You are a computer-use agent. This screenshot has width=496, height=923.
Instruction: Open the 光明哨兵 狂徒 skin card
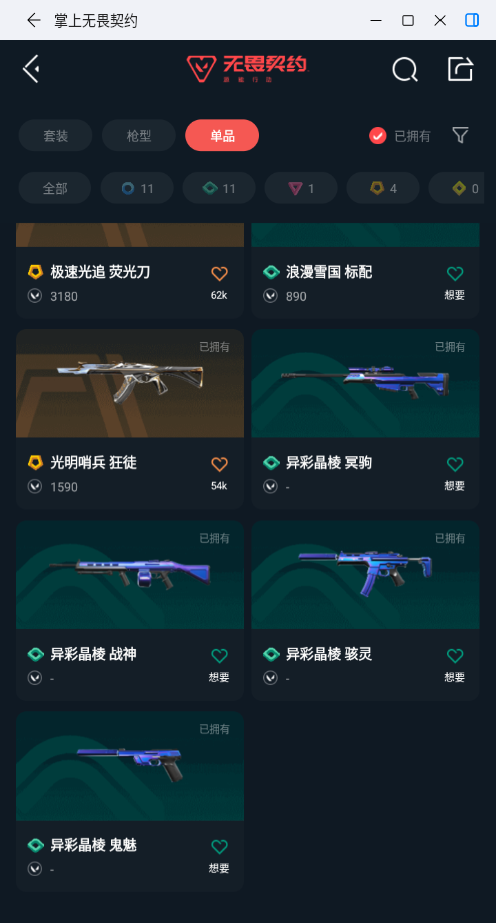(130, 419)
